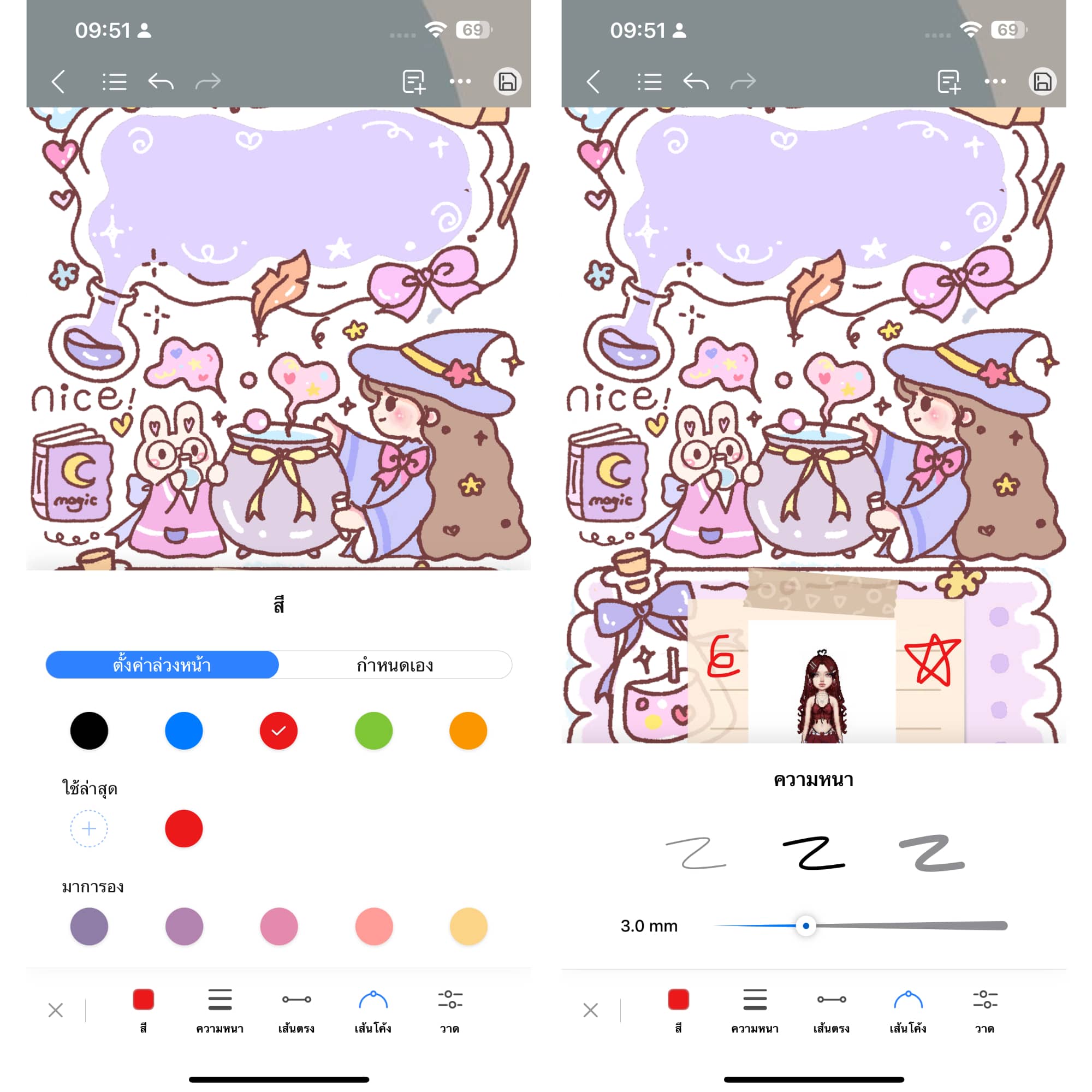Select the mauve swatch under มาการอง
This screenshot has height=1092, width=1092.
click(x=183, y=927)
